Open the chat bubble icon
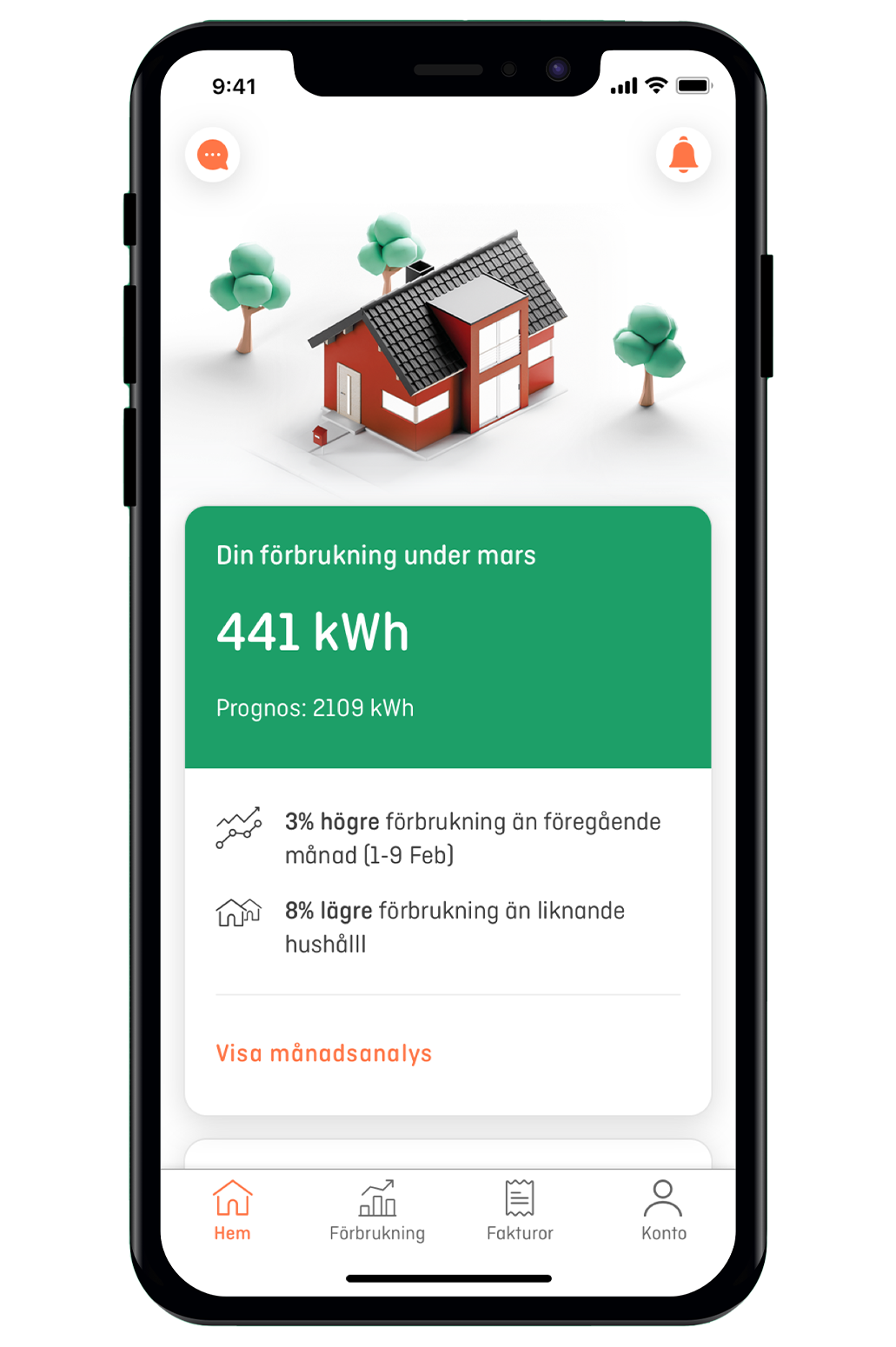This screenshot has width=896, height=1347. pyautogui.click(x=213, y=156)
